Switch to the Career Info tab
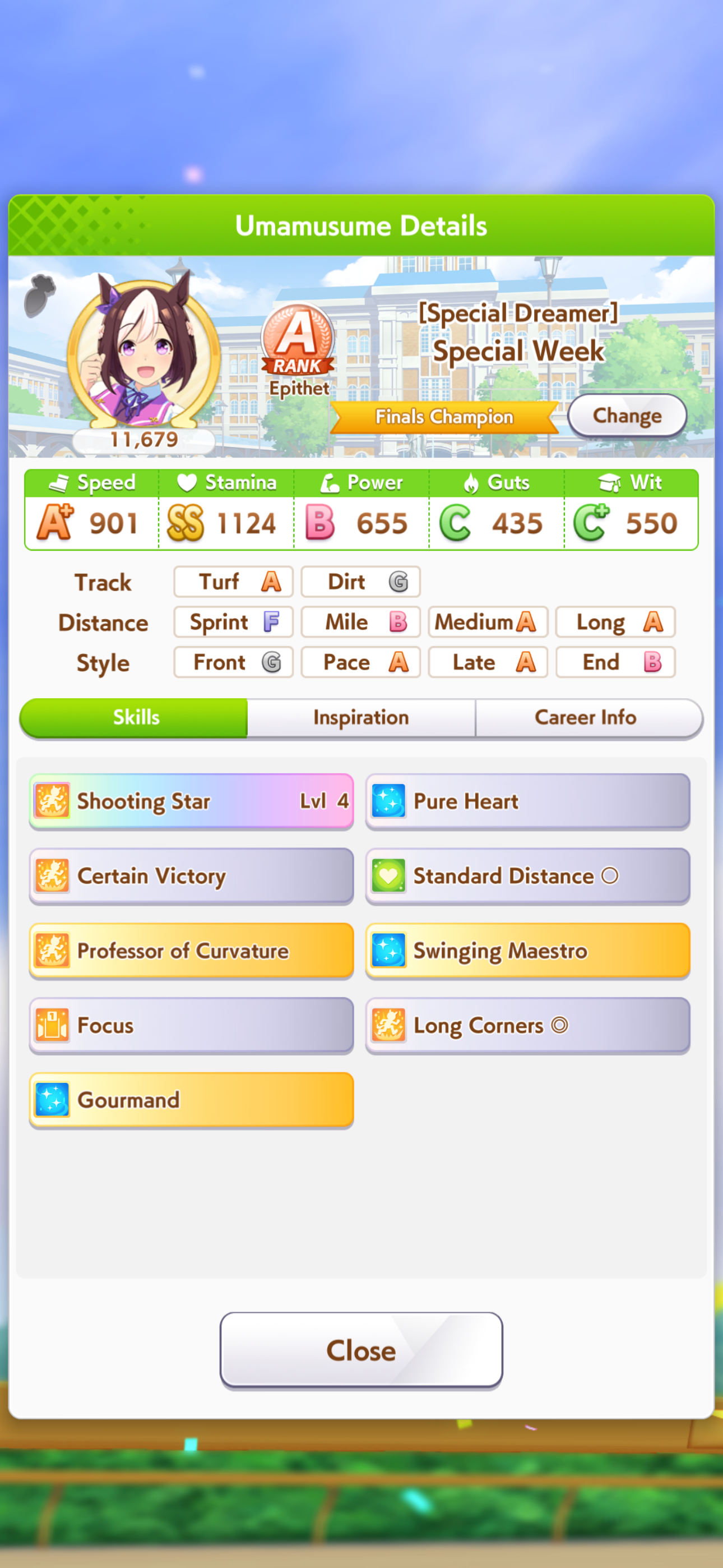This screenshot has height=1568, width=723. [x=586, y=718]
